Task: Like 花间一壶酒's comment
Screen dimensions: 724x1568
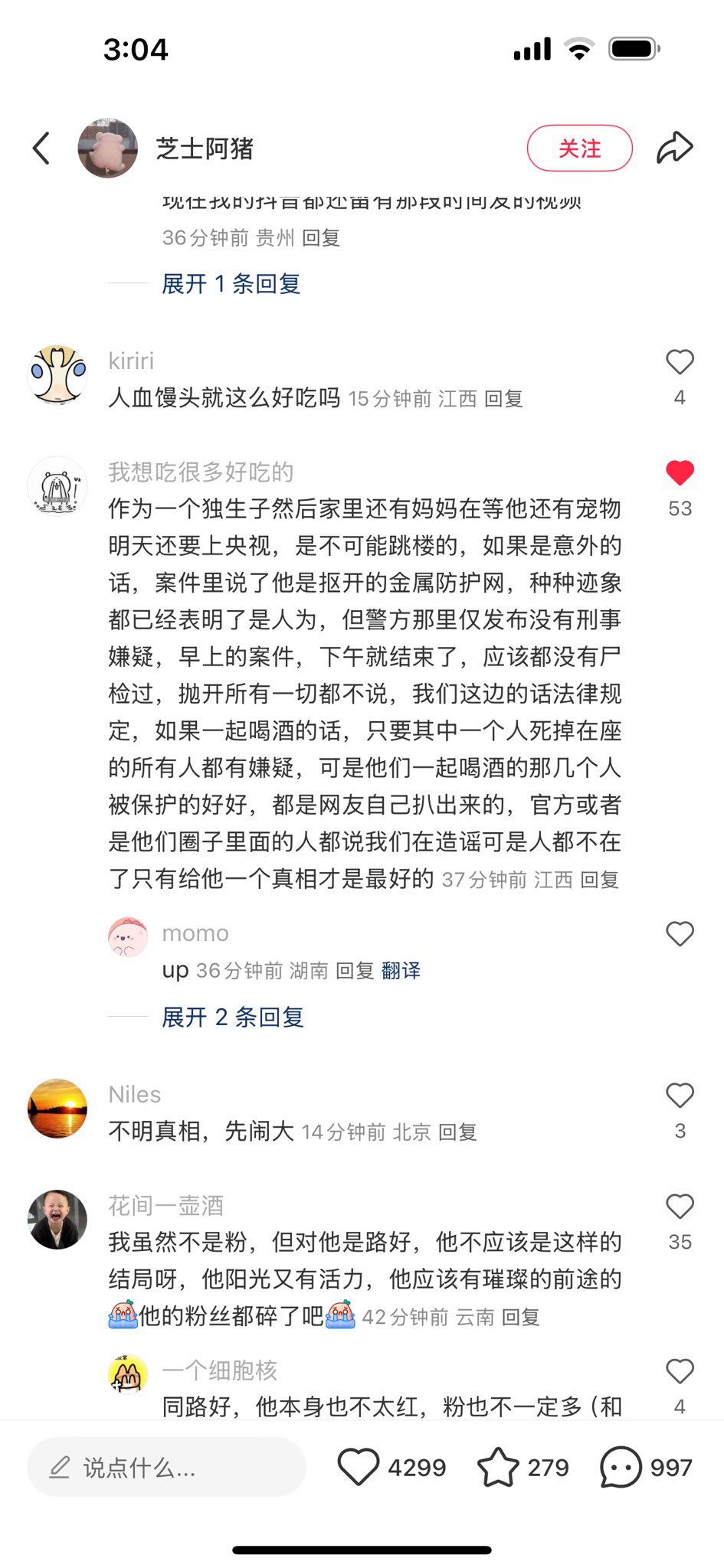Action: tap(679, 1207)
